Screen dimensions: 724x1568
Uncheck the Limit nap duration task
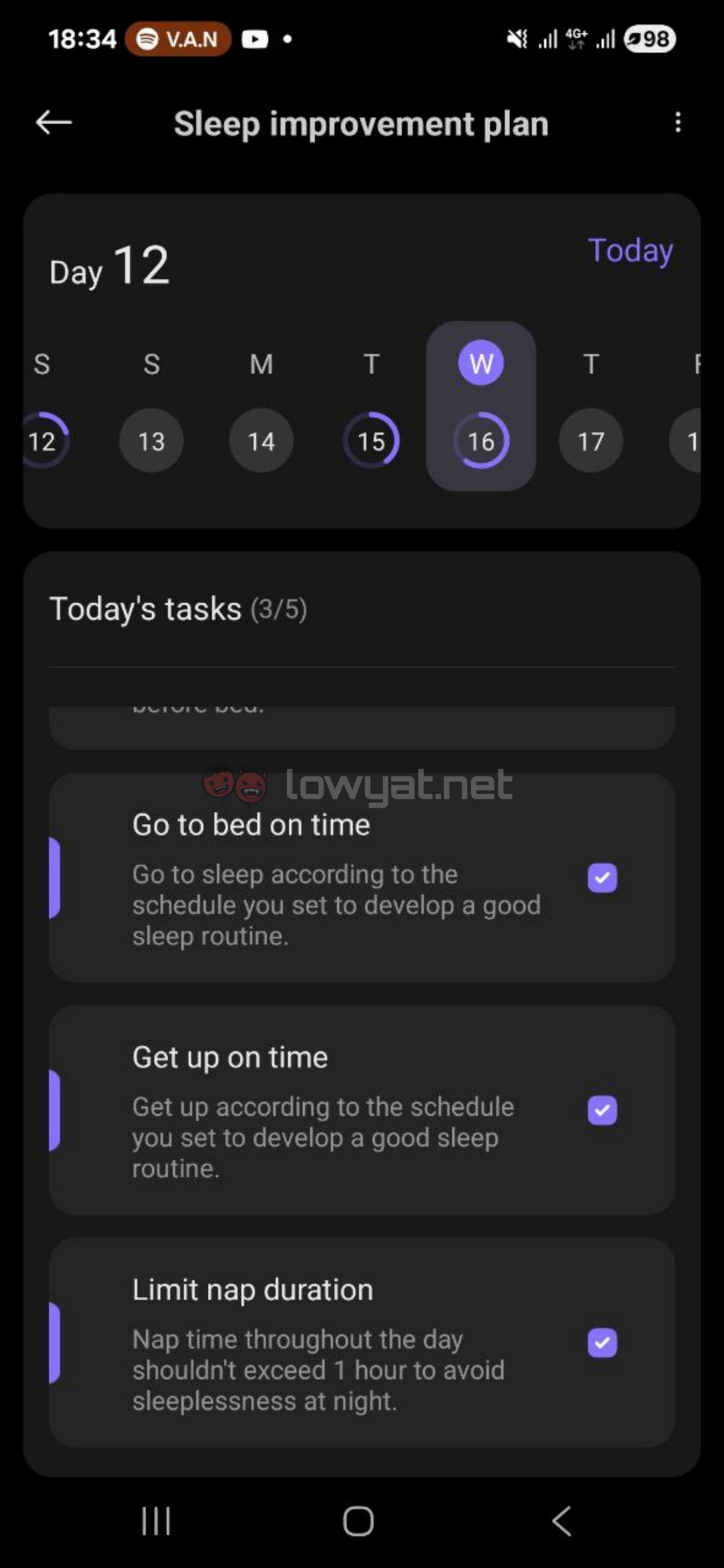click(x=602, y=1343)
